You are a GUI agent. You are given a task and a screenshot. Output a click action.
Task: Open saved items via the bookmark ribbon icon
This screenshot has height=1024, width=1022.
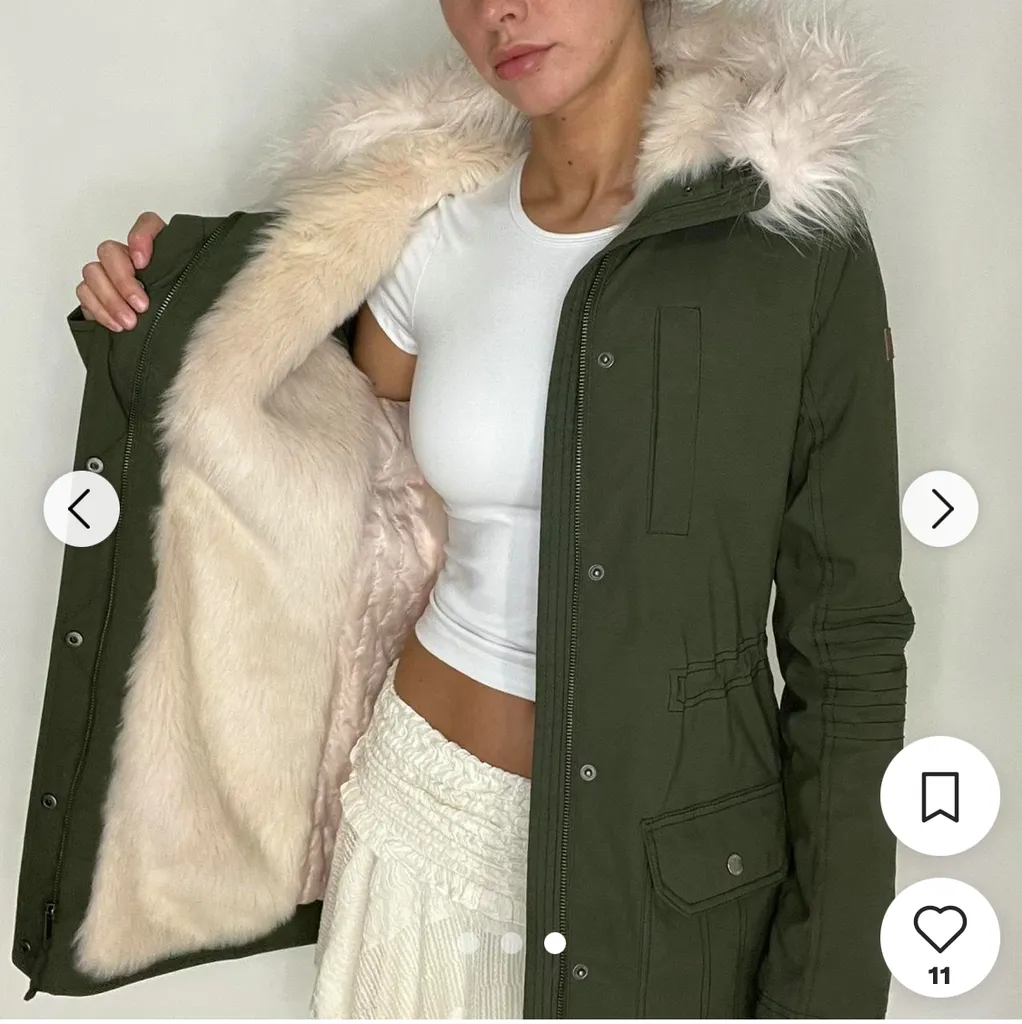(x=938, y=795)
